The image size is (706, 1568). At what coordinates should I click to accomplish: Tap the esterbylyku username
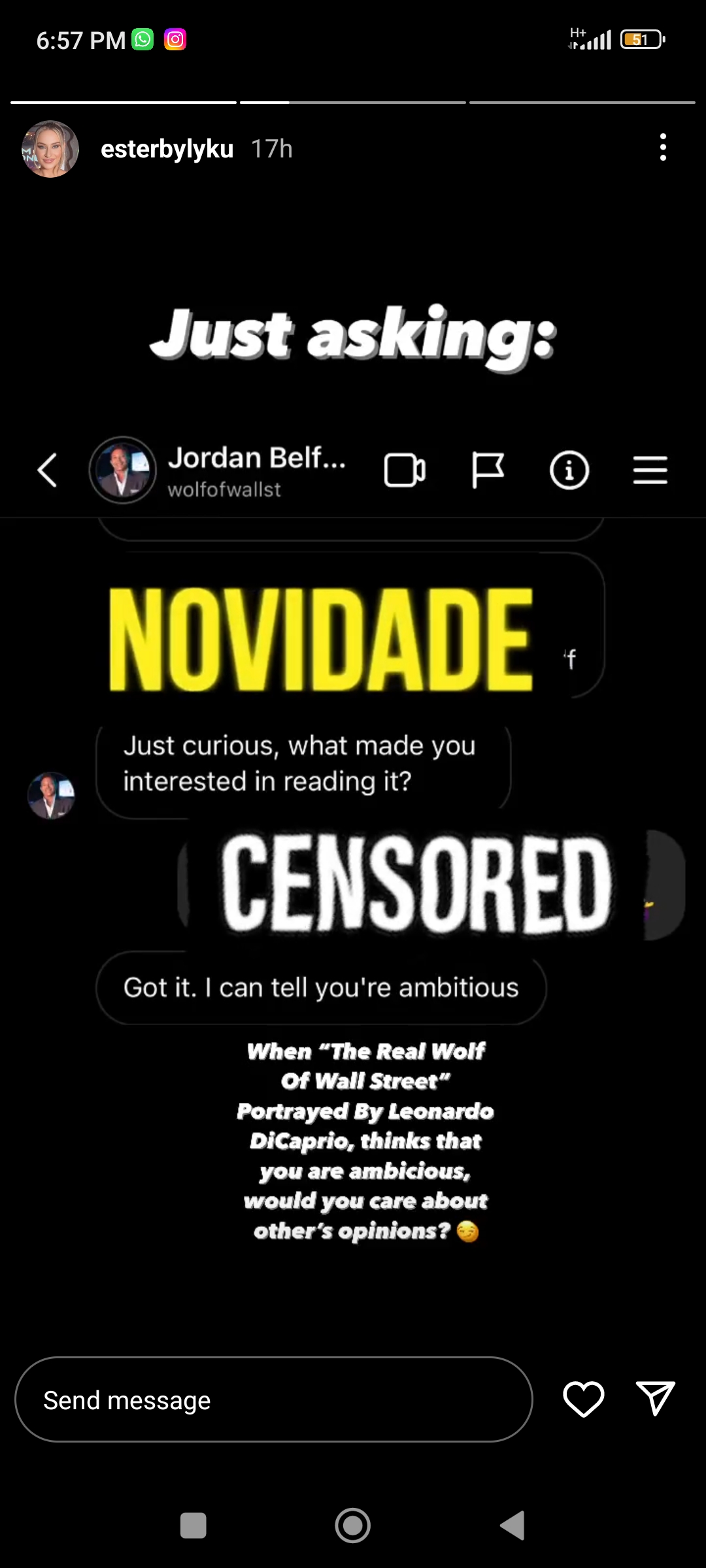167,149
